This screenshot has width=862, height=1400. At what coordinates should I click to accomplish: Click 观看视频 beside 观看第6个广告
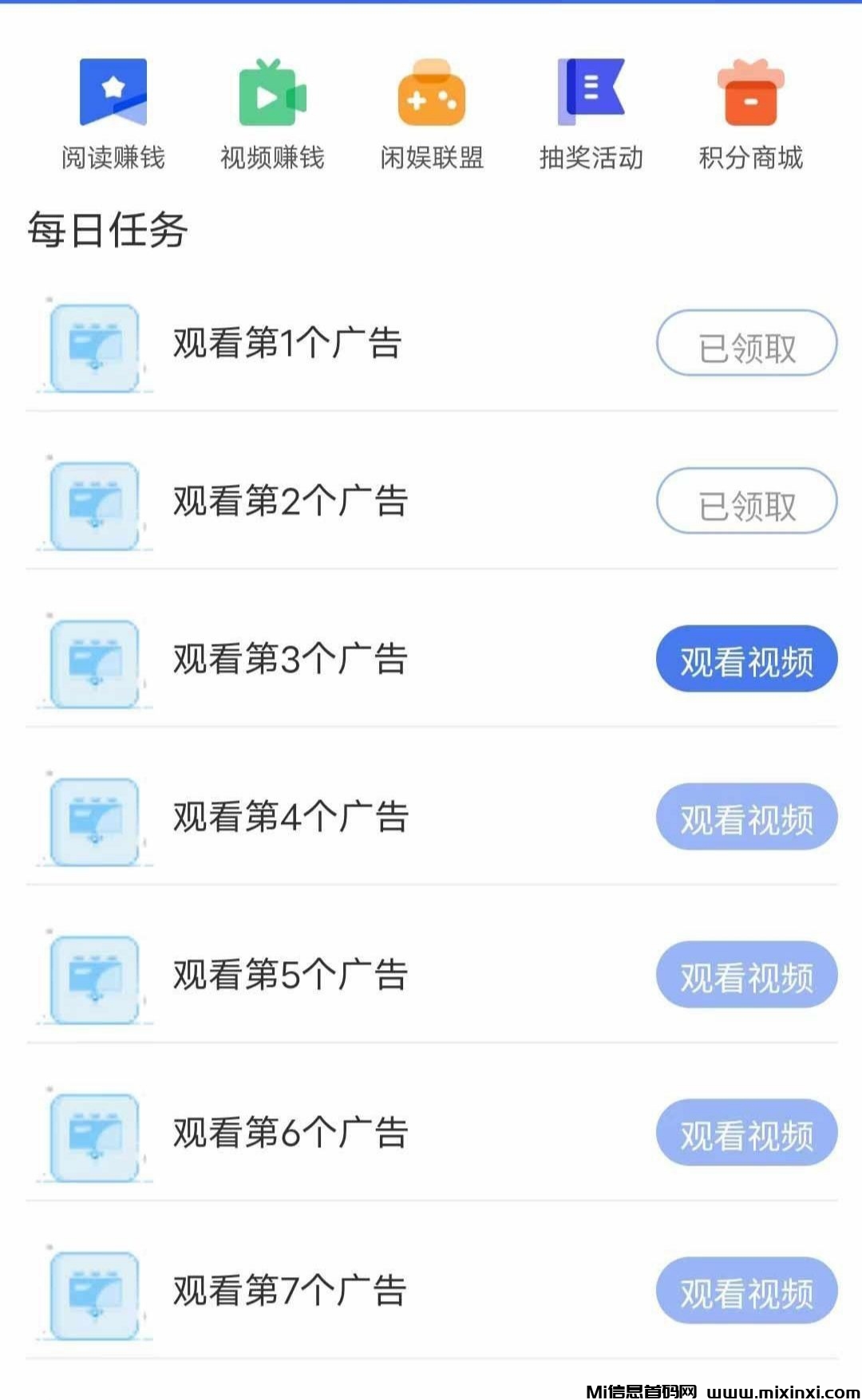tap(745, 1133)
